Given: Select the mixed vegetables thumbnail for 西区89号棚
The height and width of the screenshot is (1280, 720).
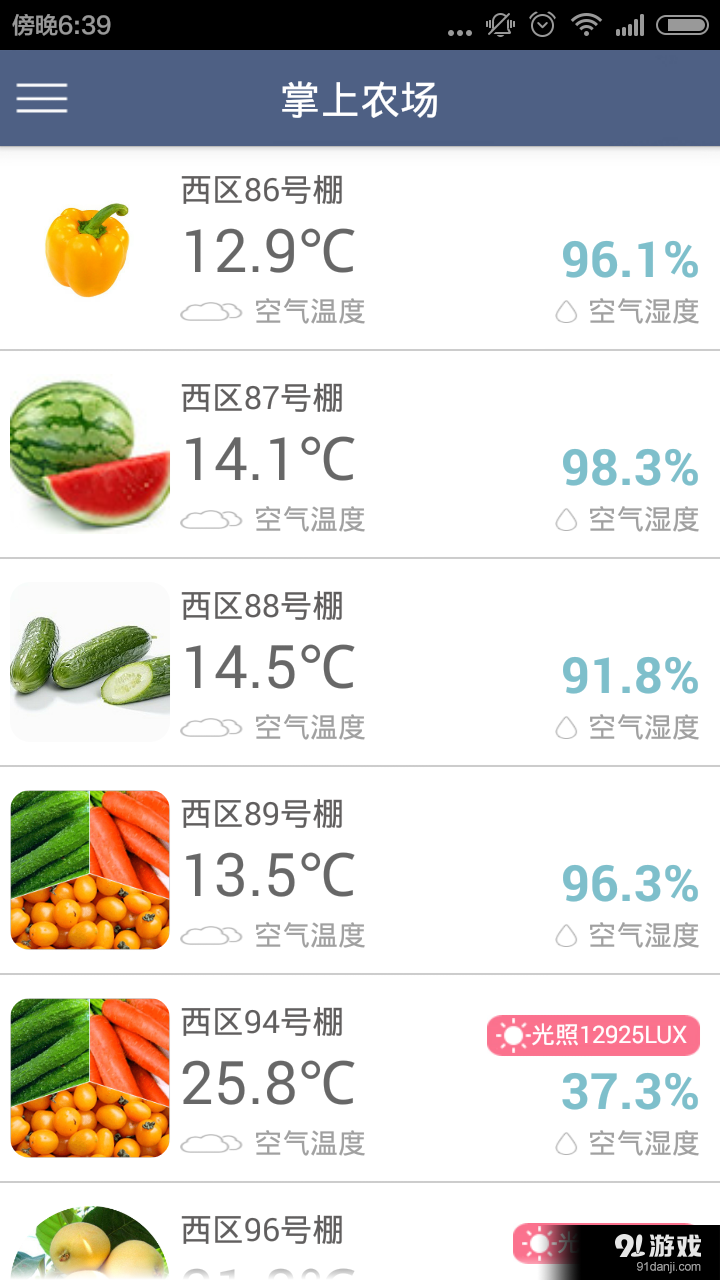Looking at the screenshot, I should (x=89, y=870).
